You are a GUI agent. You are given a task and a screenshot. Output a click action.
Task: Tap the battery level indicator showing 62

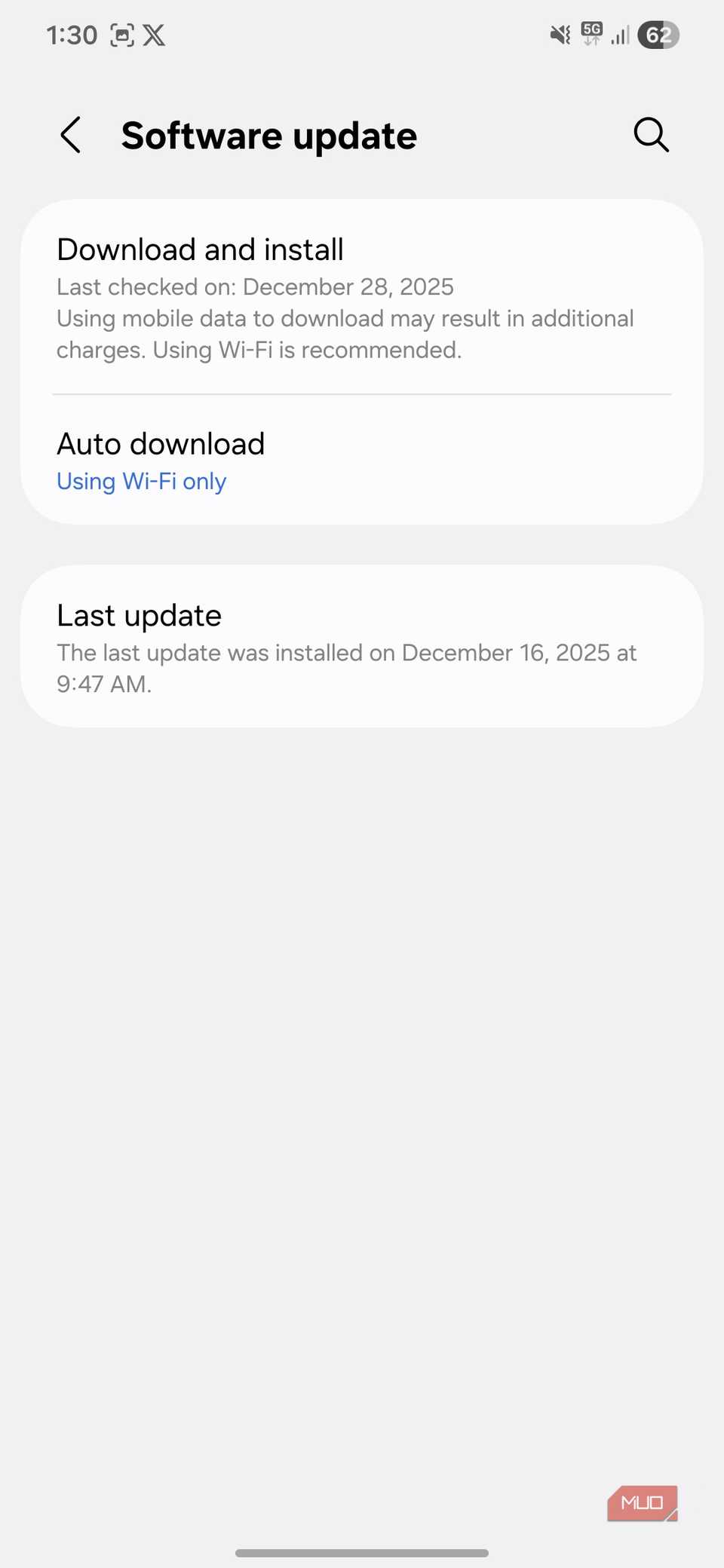(658, 35)
